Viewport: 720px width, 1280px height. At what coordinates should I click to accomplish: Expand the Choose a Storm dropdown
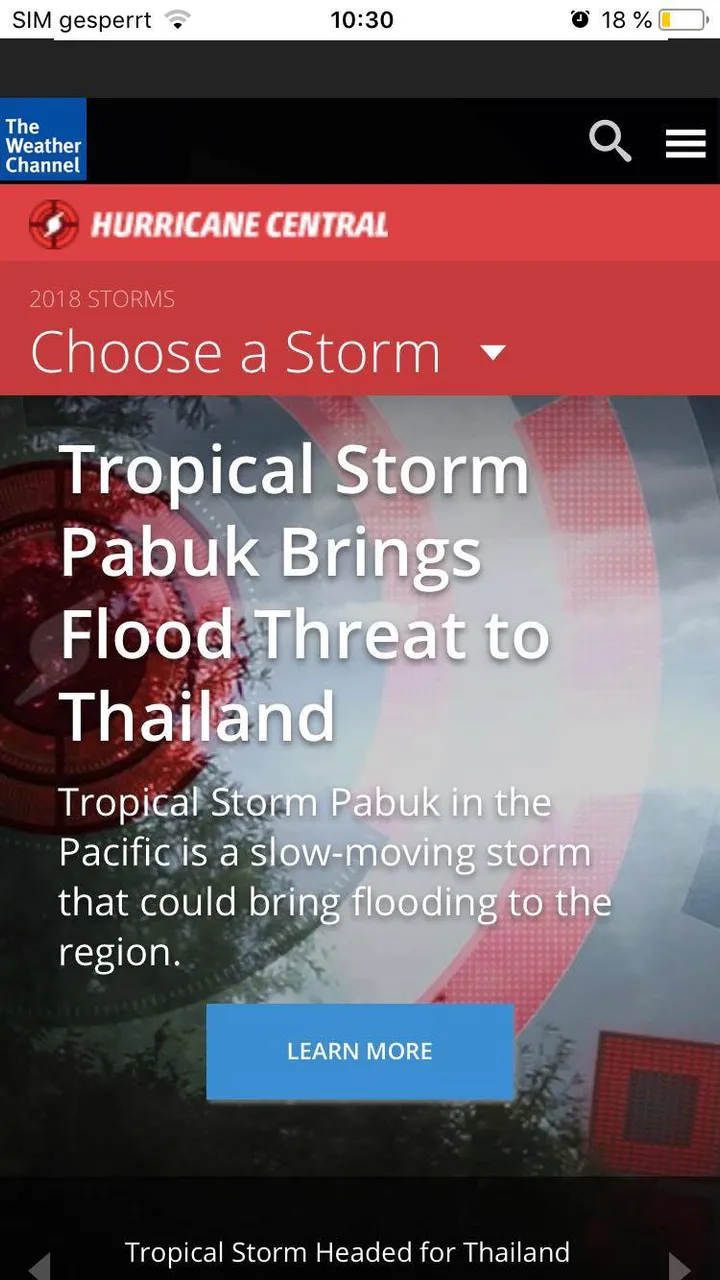(x=492, y=352)
